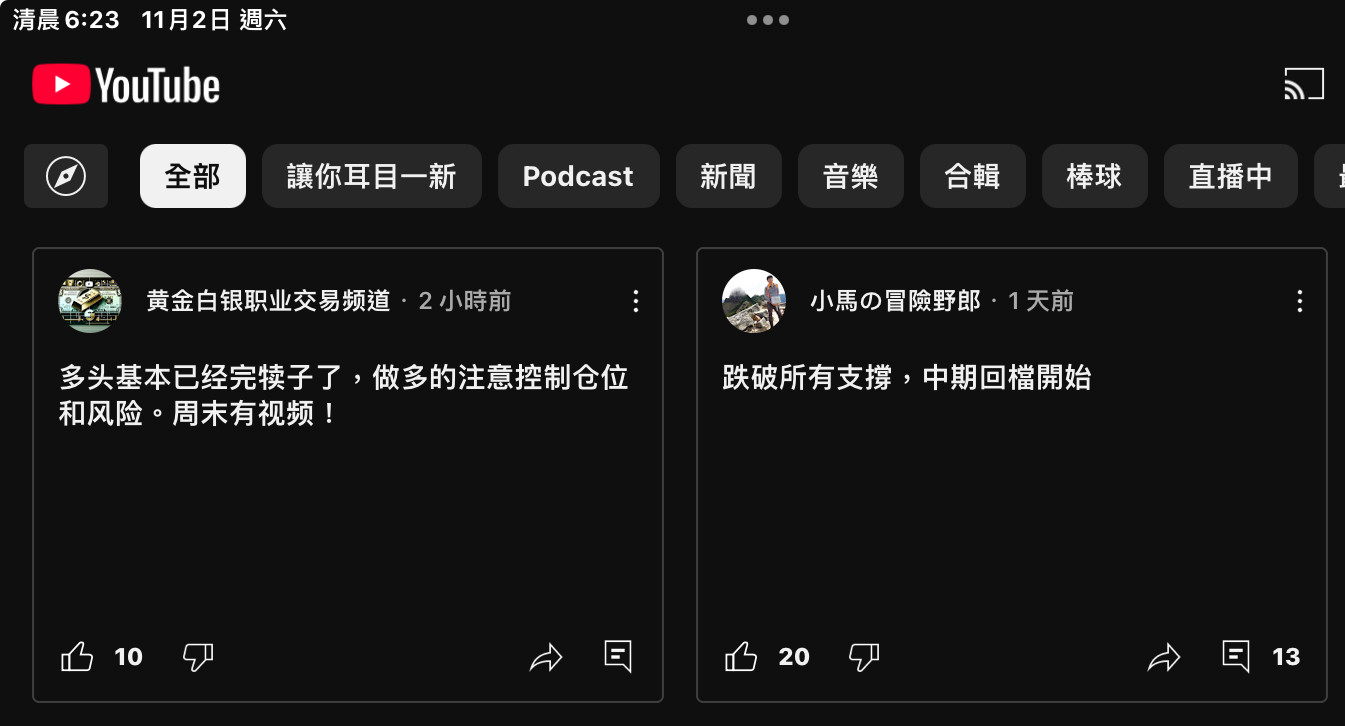
Task: Like the 黄金白银职业交易频道 post
Action: click(78, 657)
